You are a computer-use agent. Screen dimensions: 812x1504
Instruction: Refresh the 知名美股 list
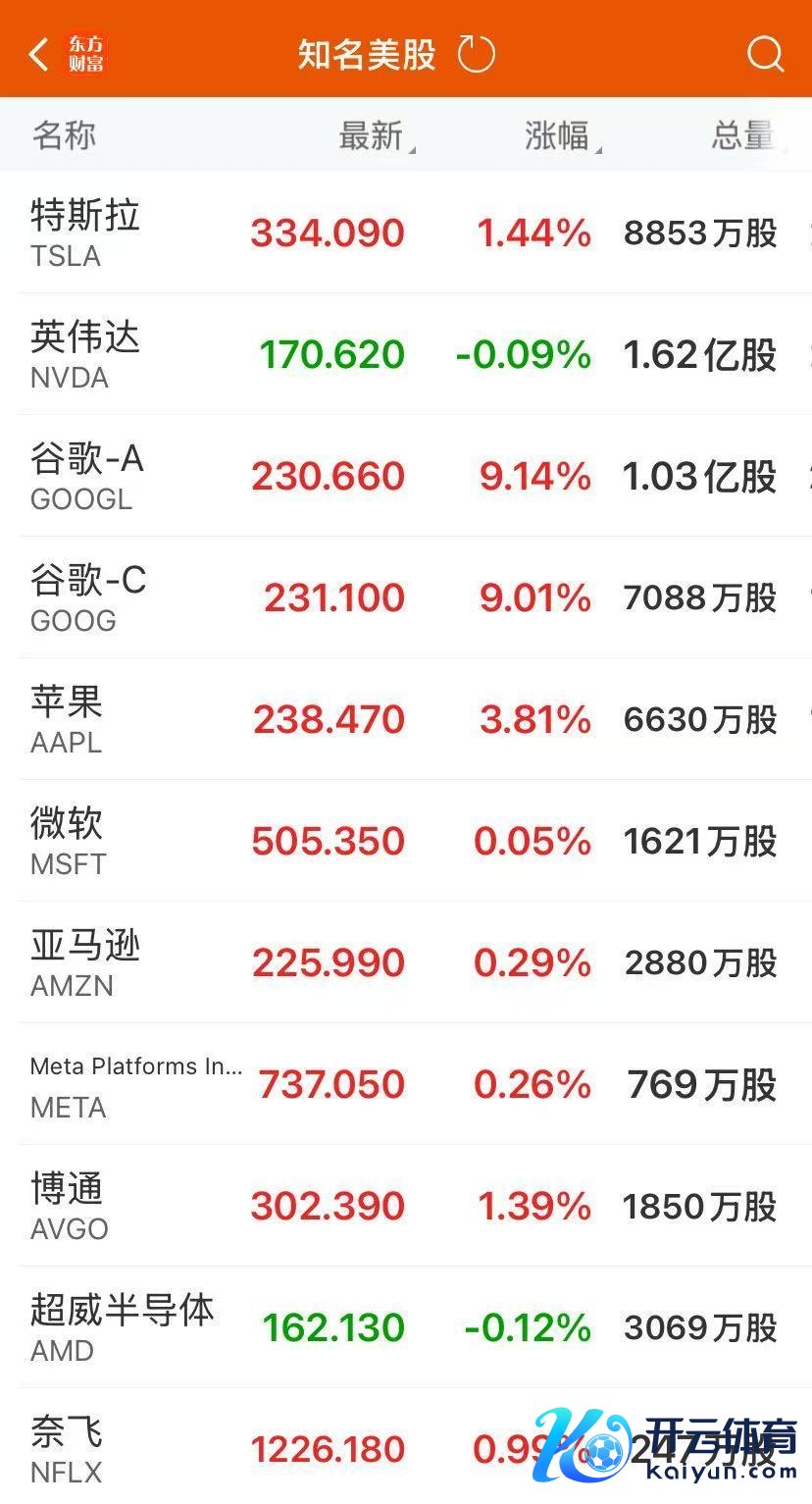(x=477, y=54)
